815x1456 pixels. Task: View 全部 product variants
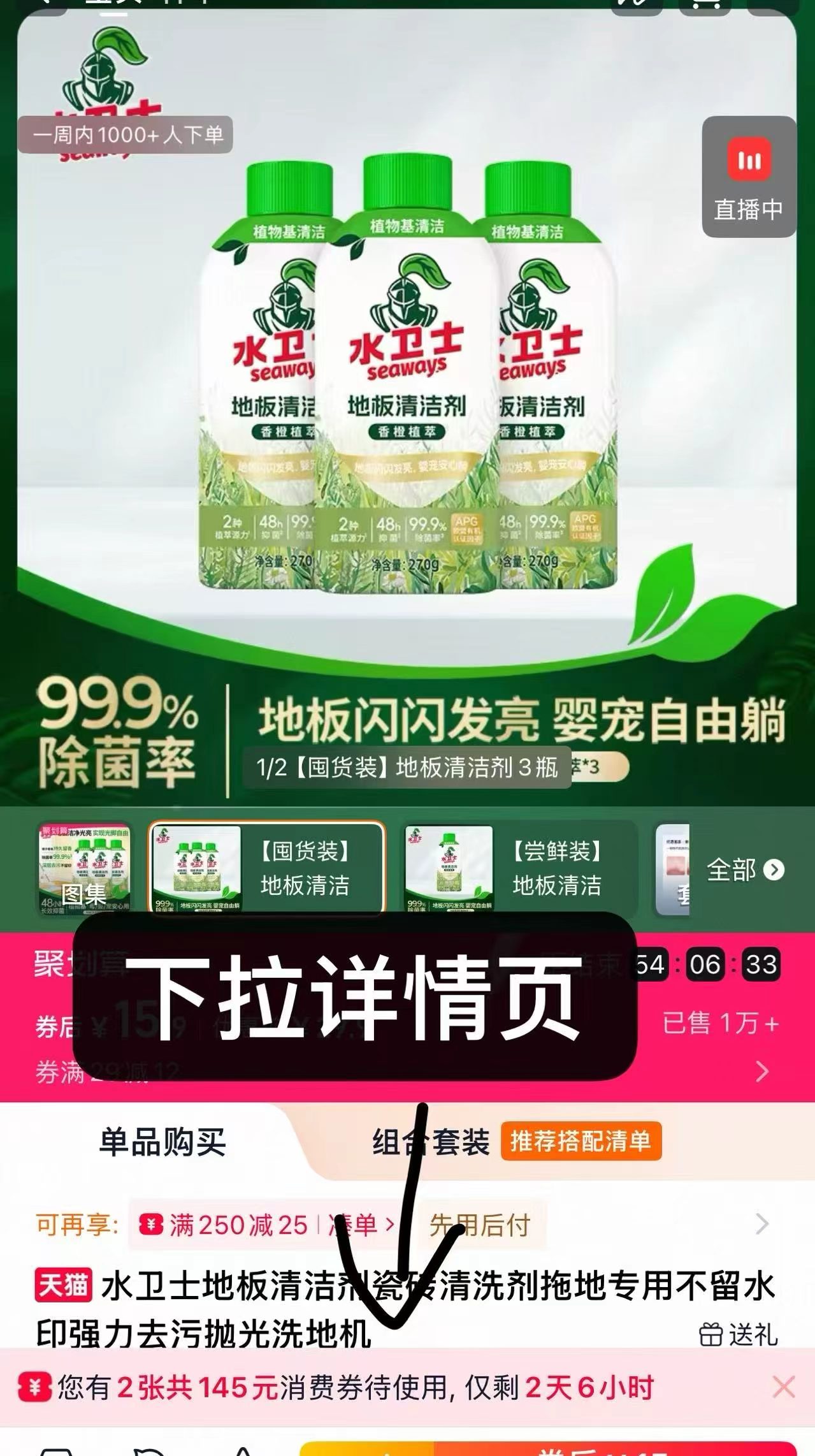[x=745, y=870]
